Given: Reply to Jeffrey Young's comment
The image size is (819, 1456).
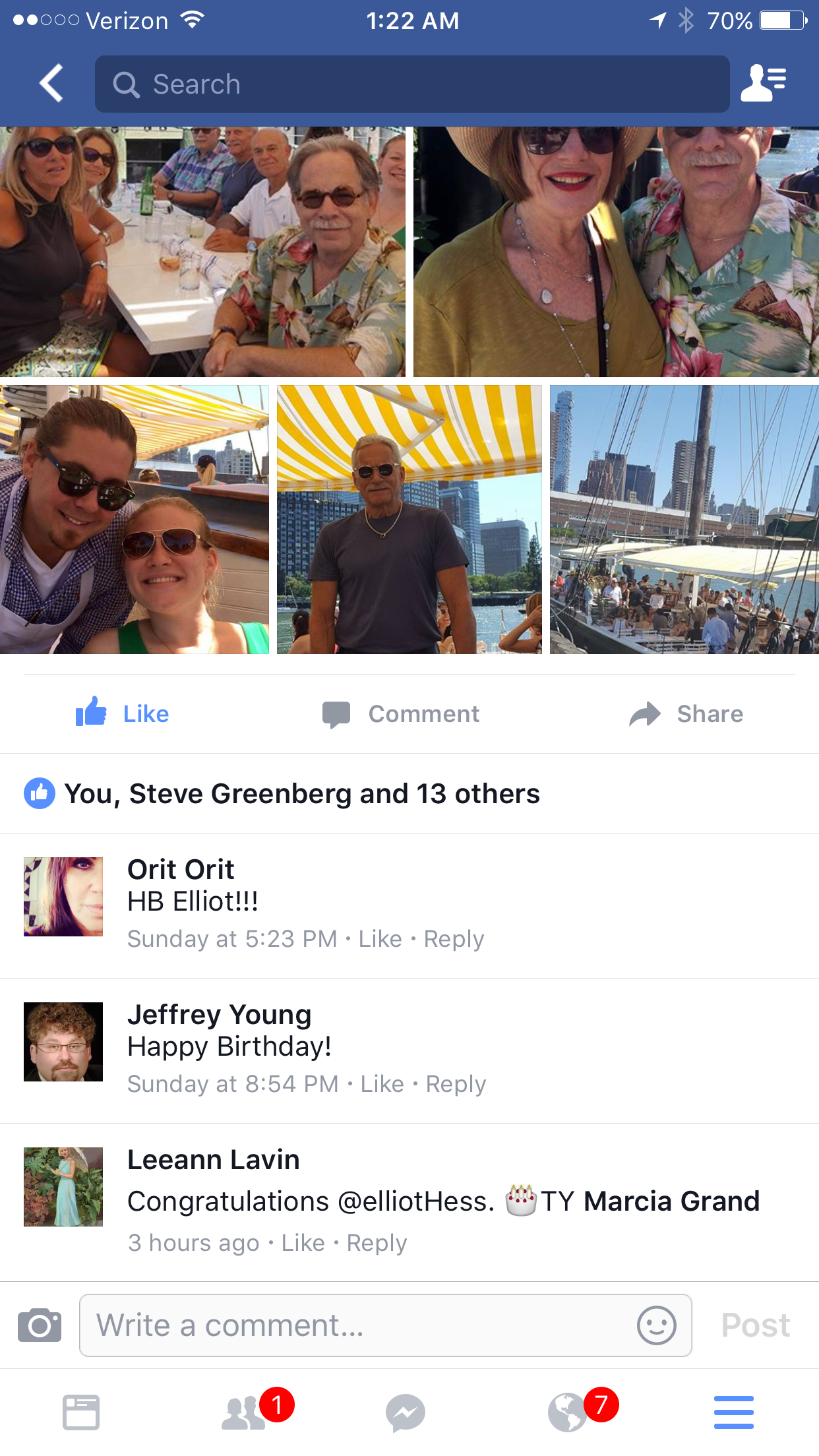Looking at the screenshot, I should click(x=456, y=1084).
